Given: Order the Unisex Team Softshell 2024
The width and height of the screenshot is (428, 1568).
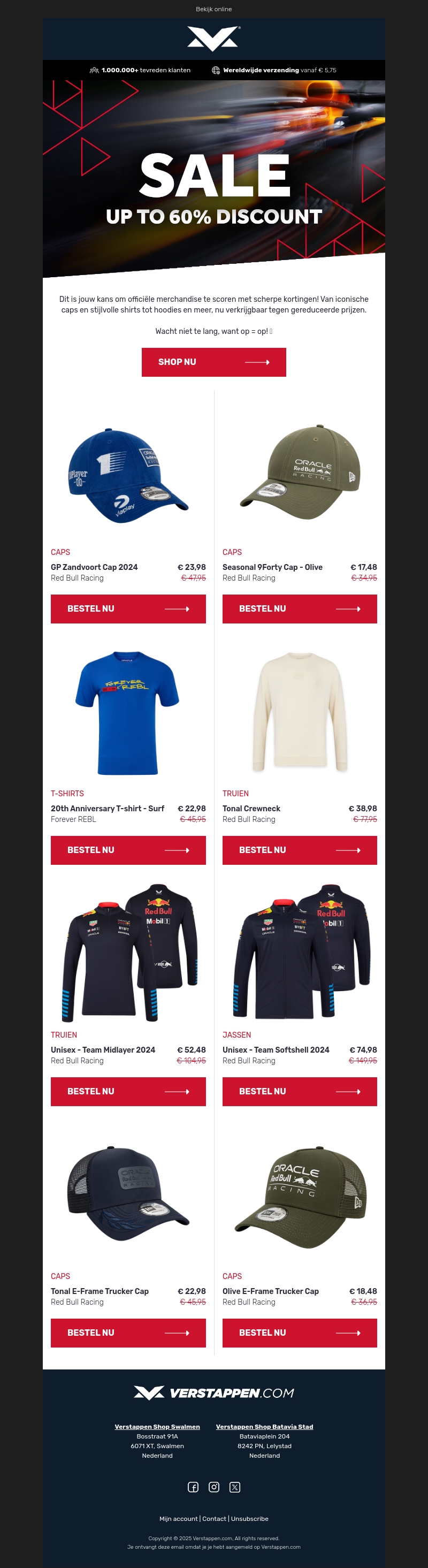Looking at the screenshot, I should (x=300, y=1091).
